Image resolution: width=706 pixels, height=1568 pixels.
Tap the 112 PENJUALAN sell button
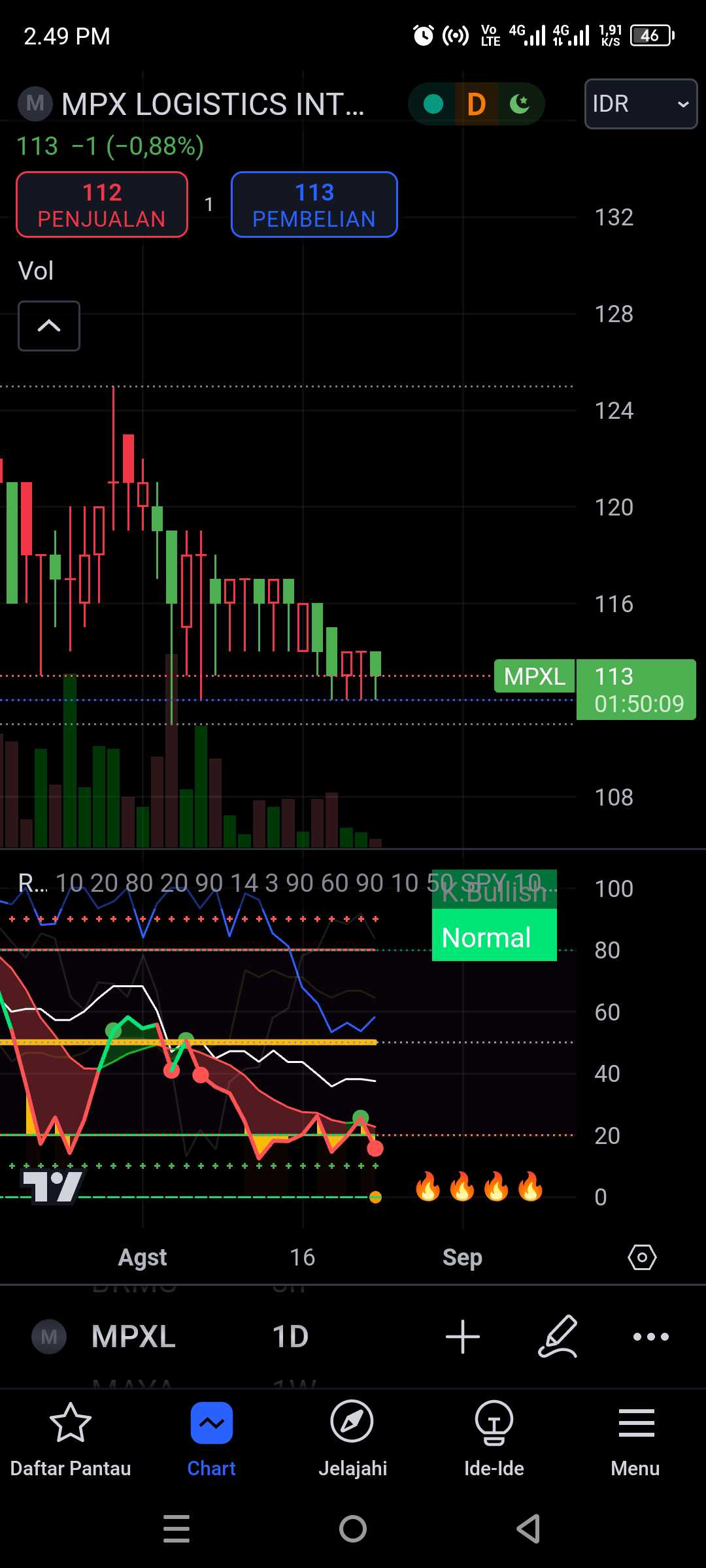click(101, 204)
